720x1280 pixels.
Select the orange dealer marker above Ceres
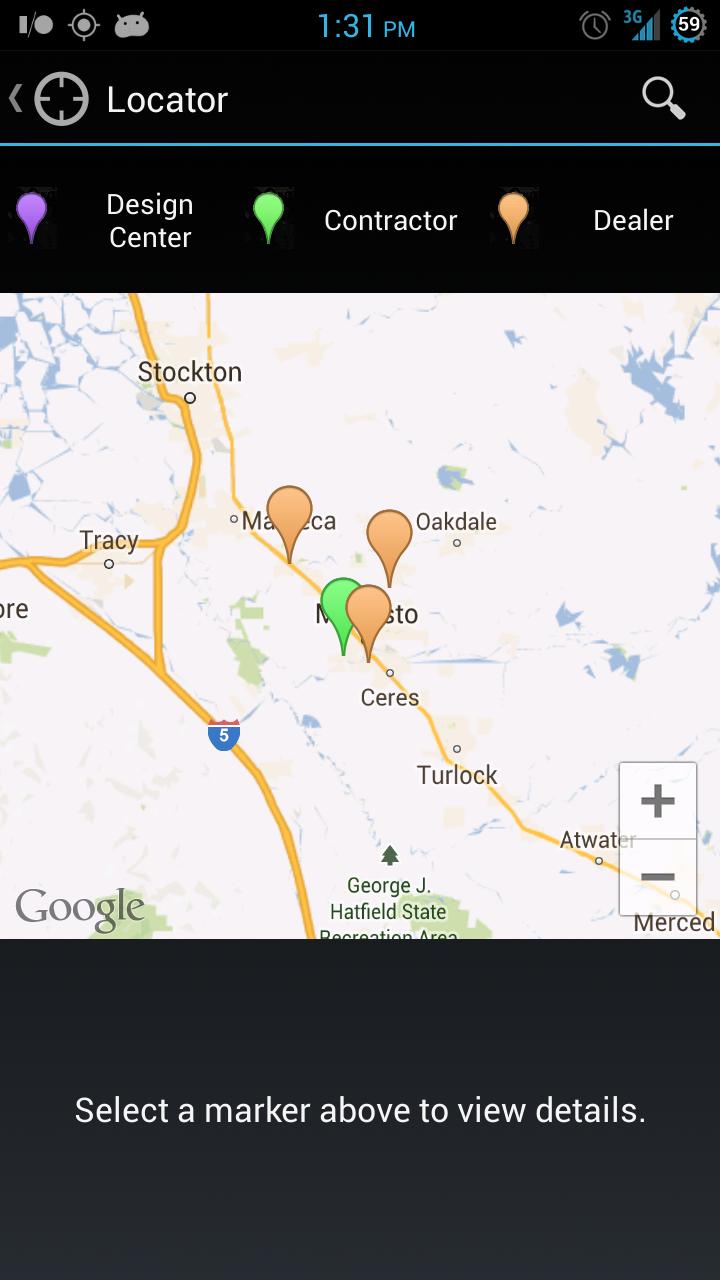tap(369, 612)
